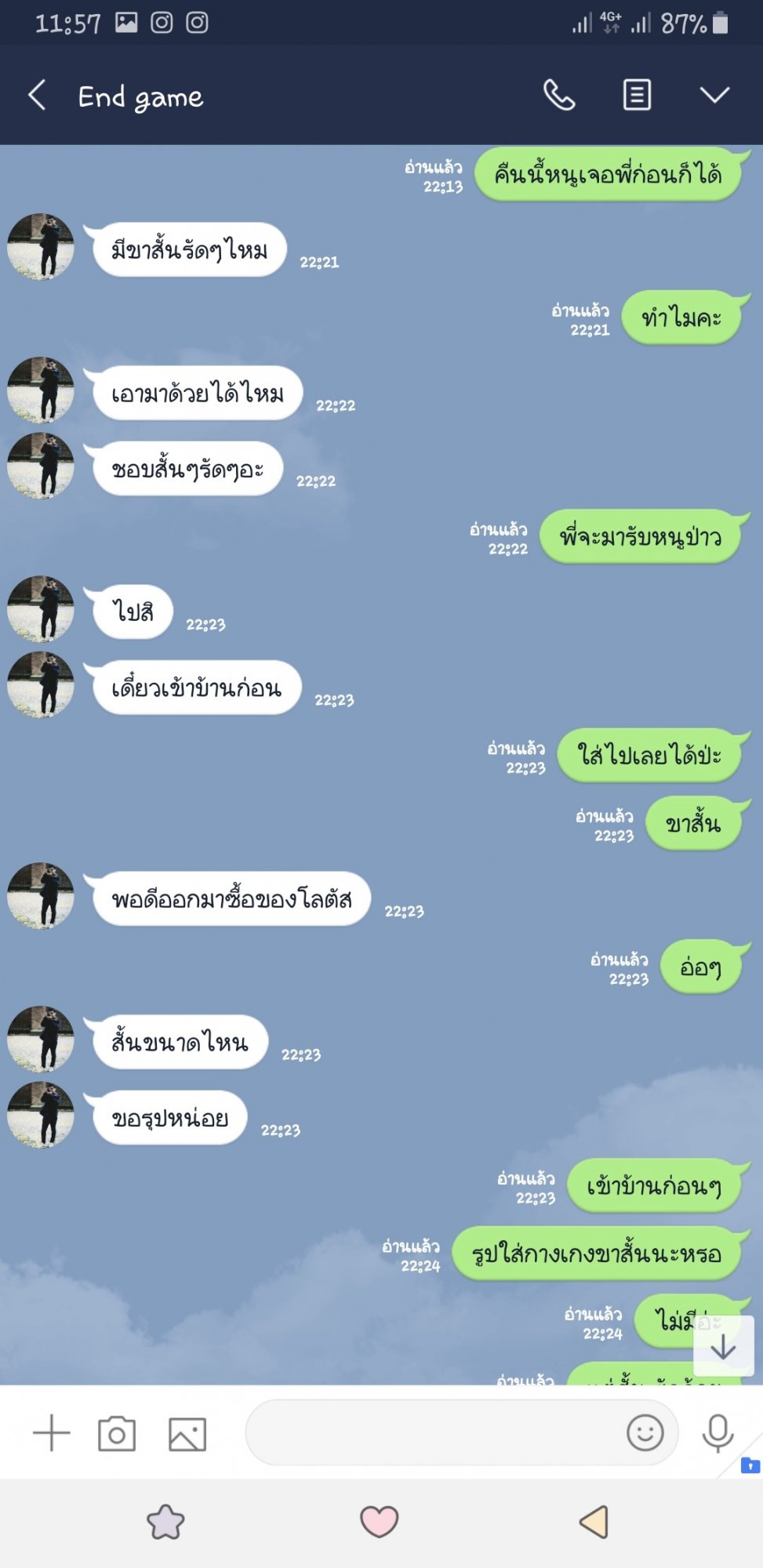Open the gallery image picker

(x=187, y=1434)
